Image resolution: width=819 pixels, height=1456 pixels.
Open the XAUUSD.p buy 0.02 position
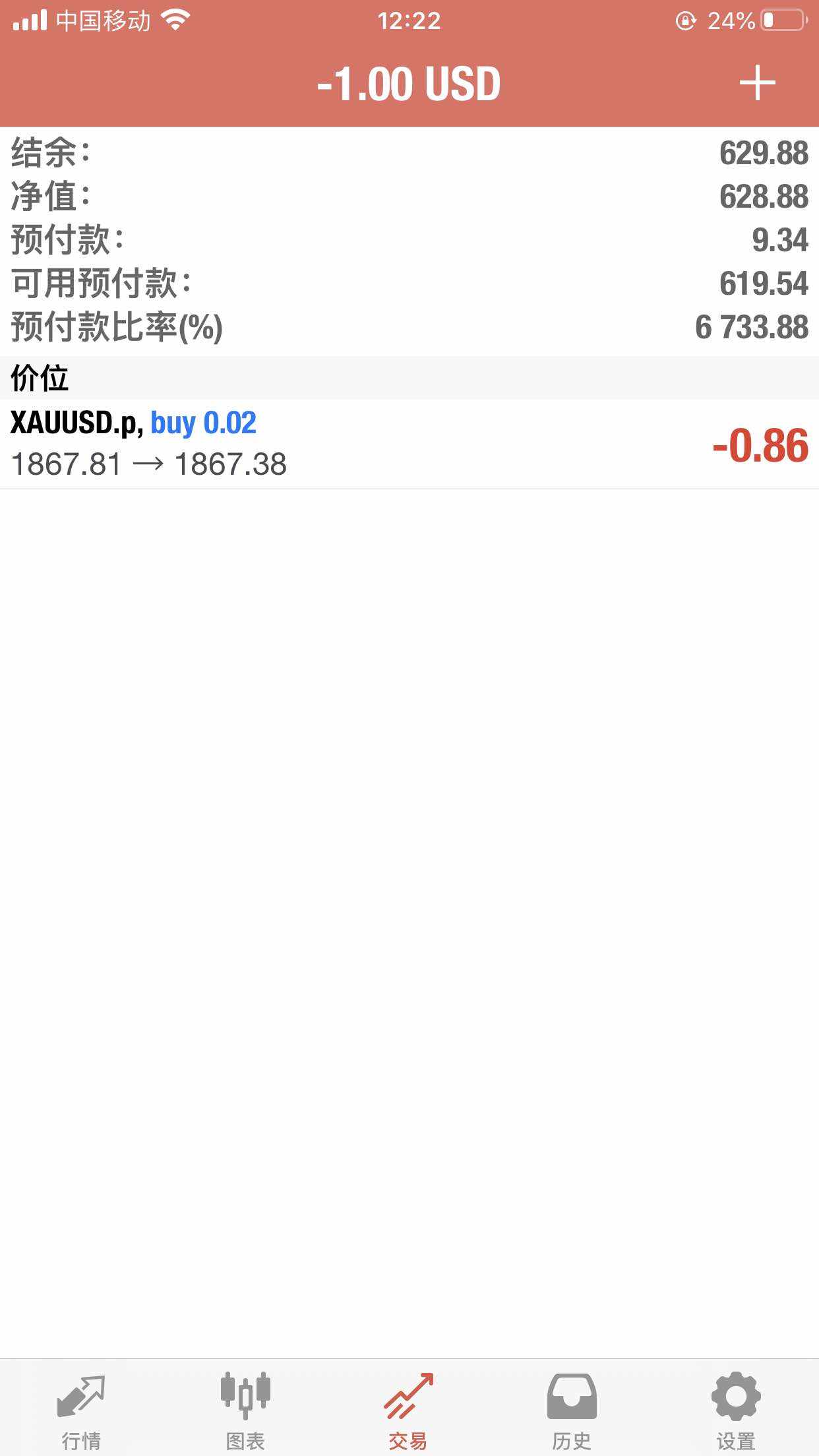409,444
